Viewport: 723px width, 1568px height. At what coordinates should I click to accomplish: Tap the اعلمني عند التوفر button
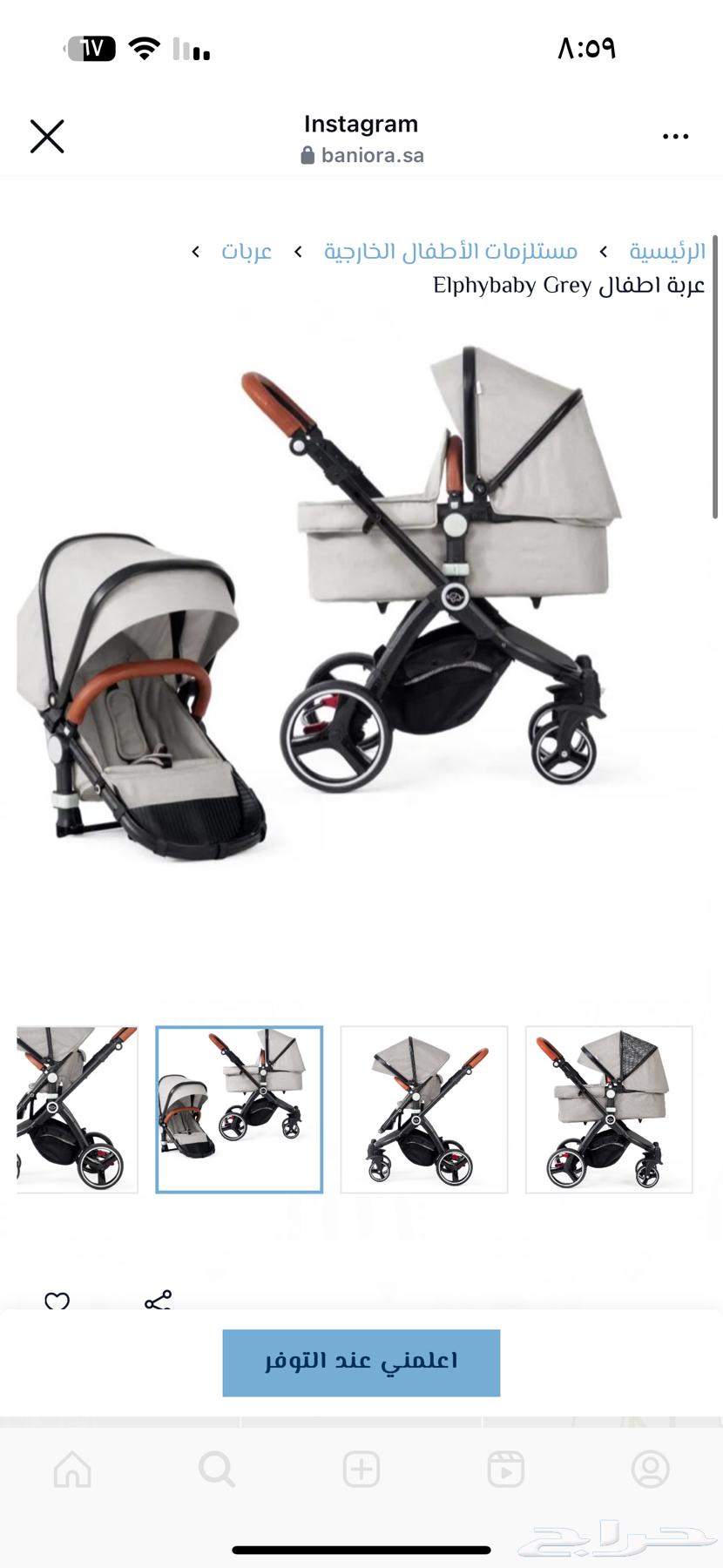tap(361, 1362)
